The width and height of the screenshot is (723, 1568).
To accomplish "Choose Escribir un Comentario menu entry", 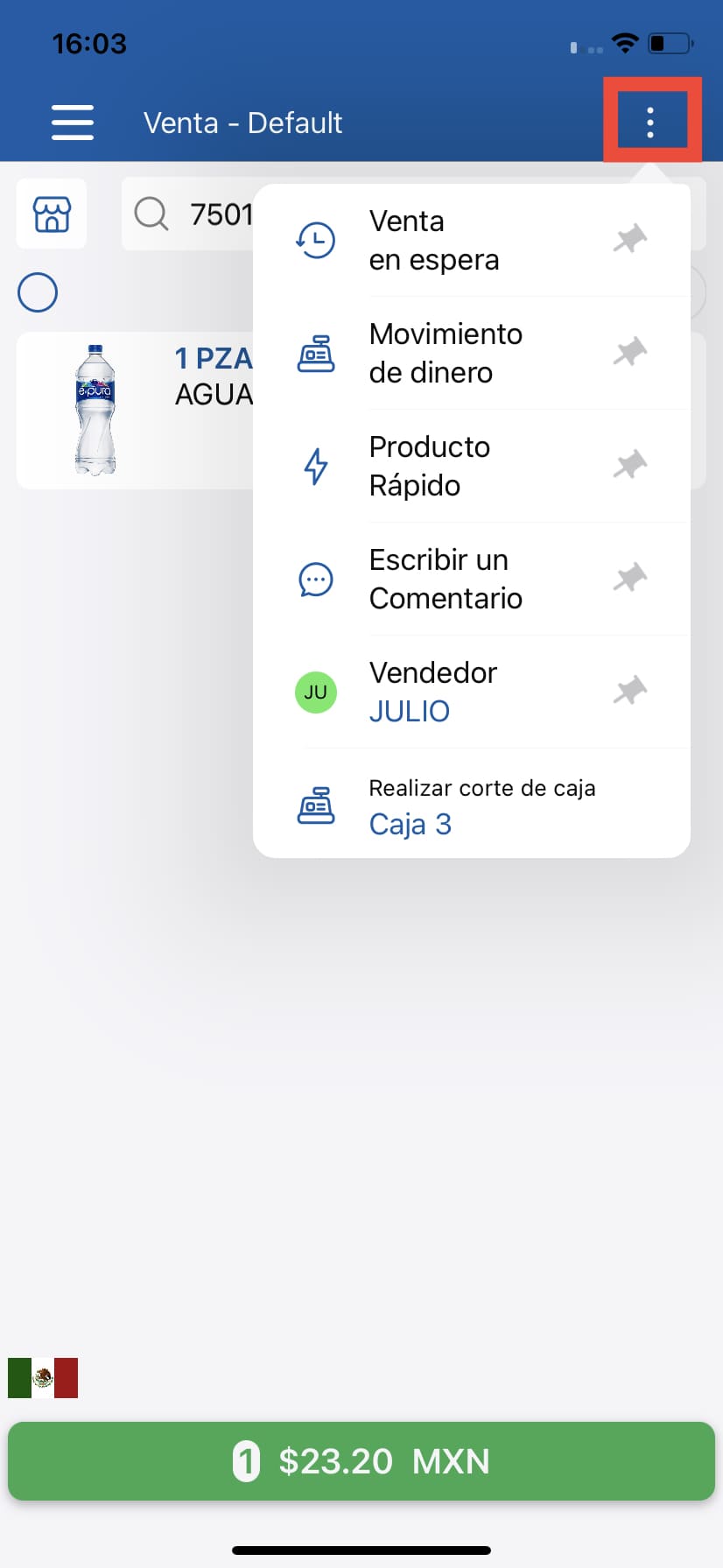I will coord(446,579).
